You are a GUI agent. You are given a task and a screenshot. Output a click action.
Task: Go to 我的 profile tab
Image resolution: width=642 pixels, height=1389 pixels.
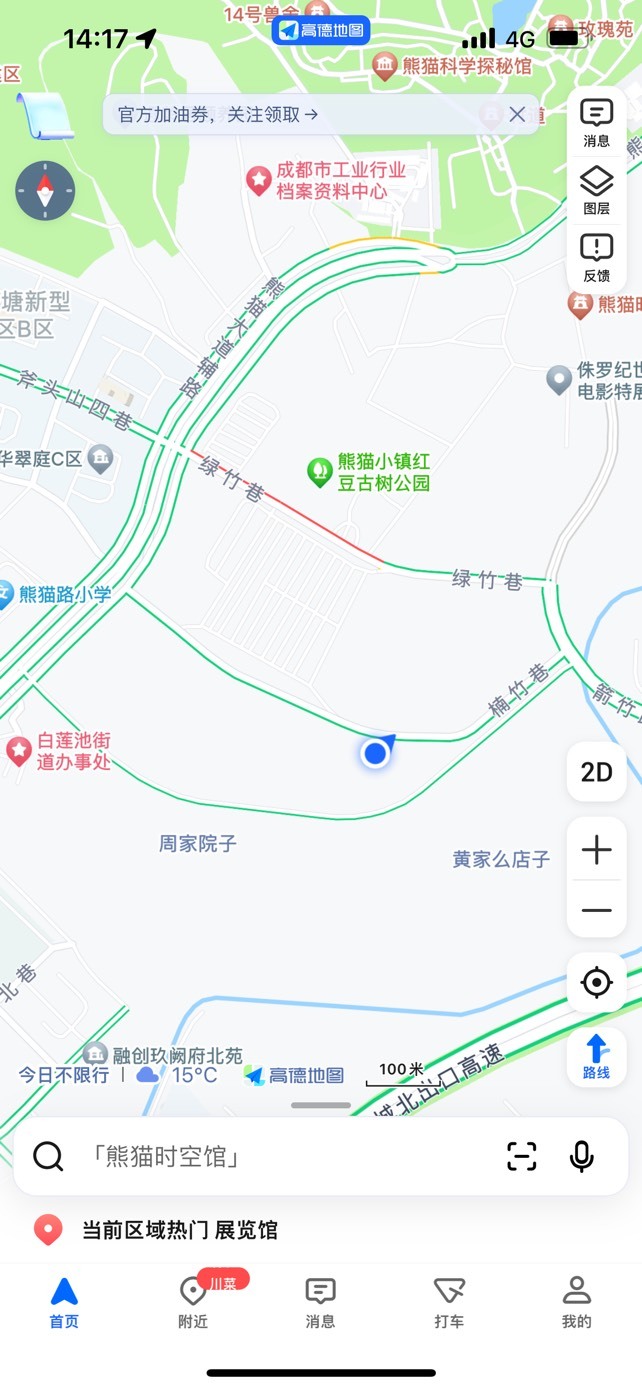[x=577, y=1301]
